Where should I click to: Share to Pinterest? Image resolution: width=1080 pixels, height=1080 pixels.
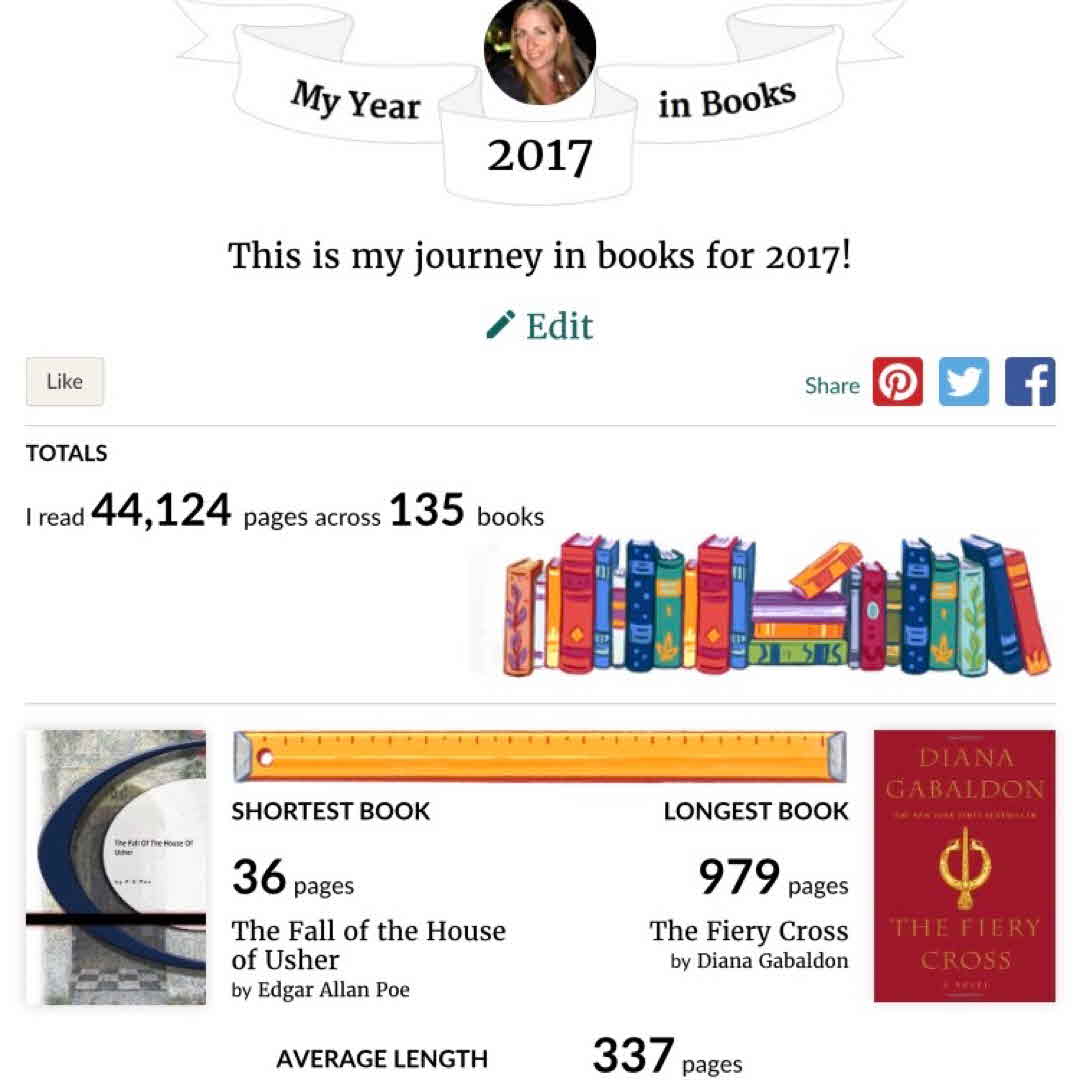(x=898, y=383)
